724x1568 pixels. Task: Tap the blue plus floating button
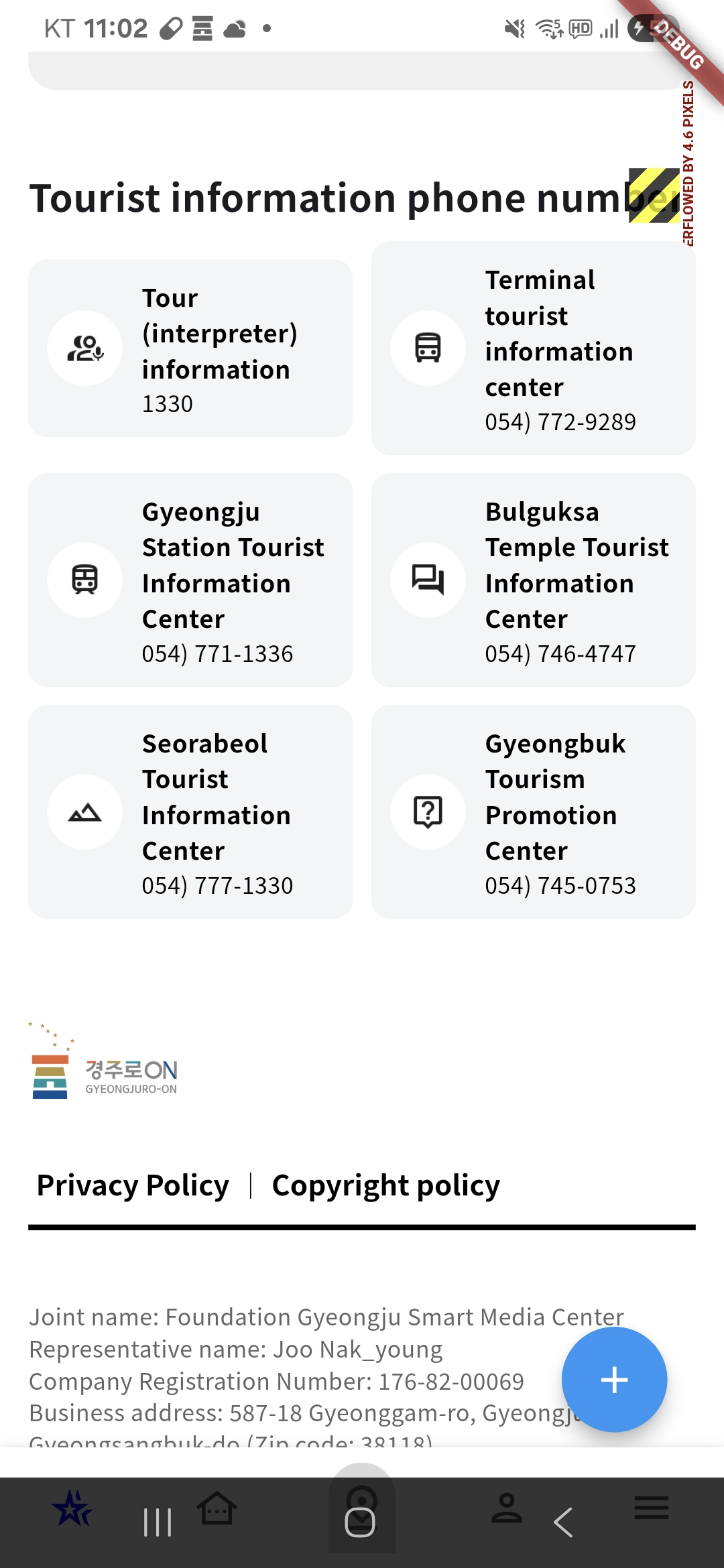(x=614, y=1380)
